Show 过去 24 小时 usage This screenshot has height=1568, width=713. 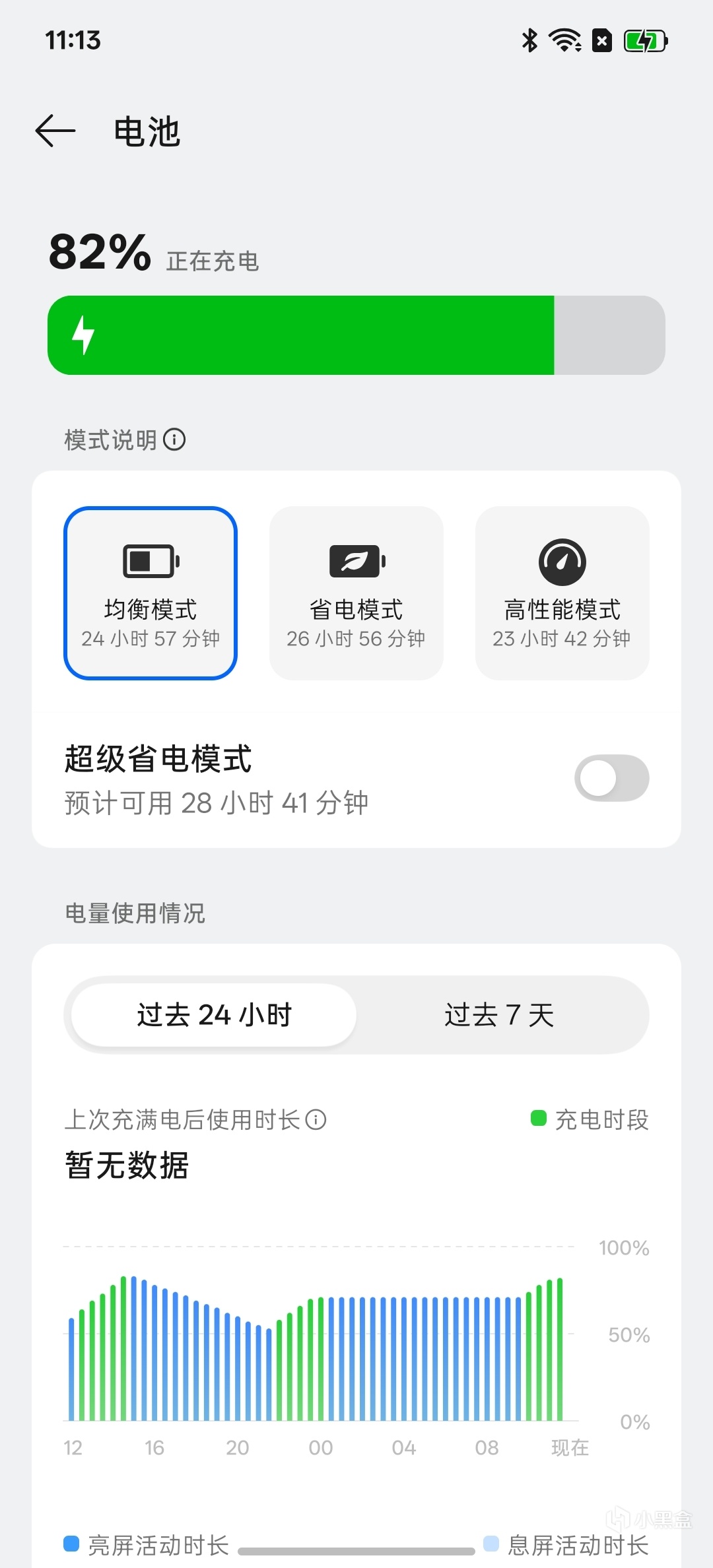tap(214, 1015)
